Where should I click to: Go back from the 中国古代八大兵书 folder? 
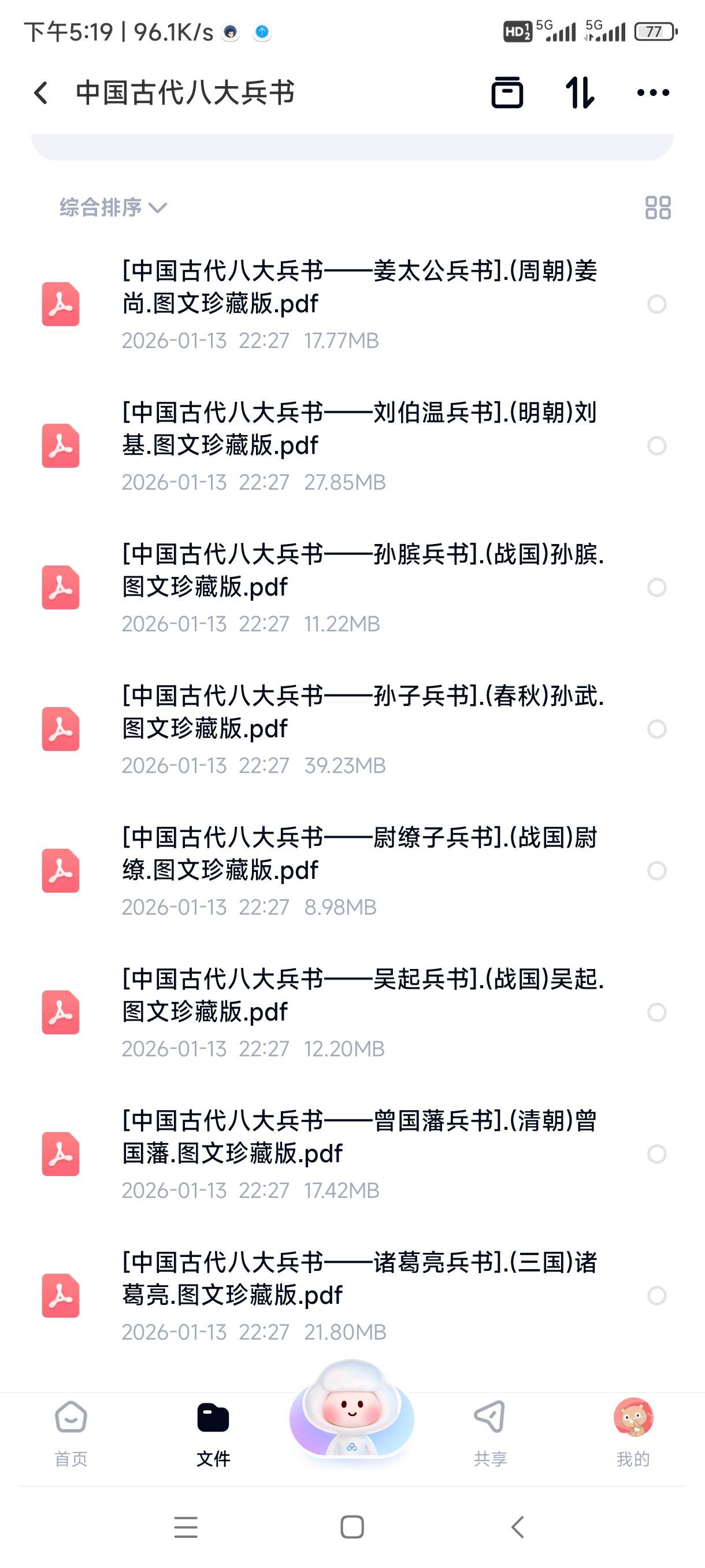point(41,93)
